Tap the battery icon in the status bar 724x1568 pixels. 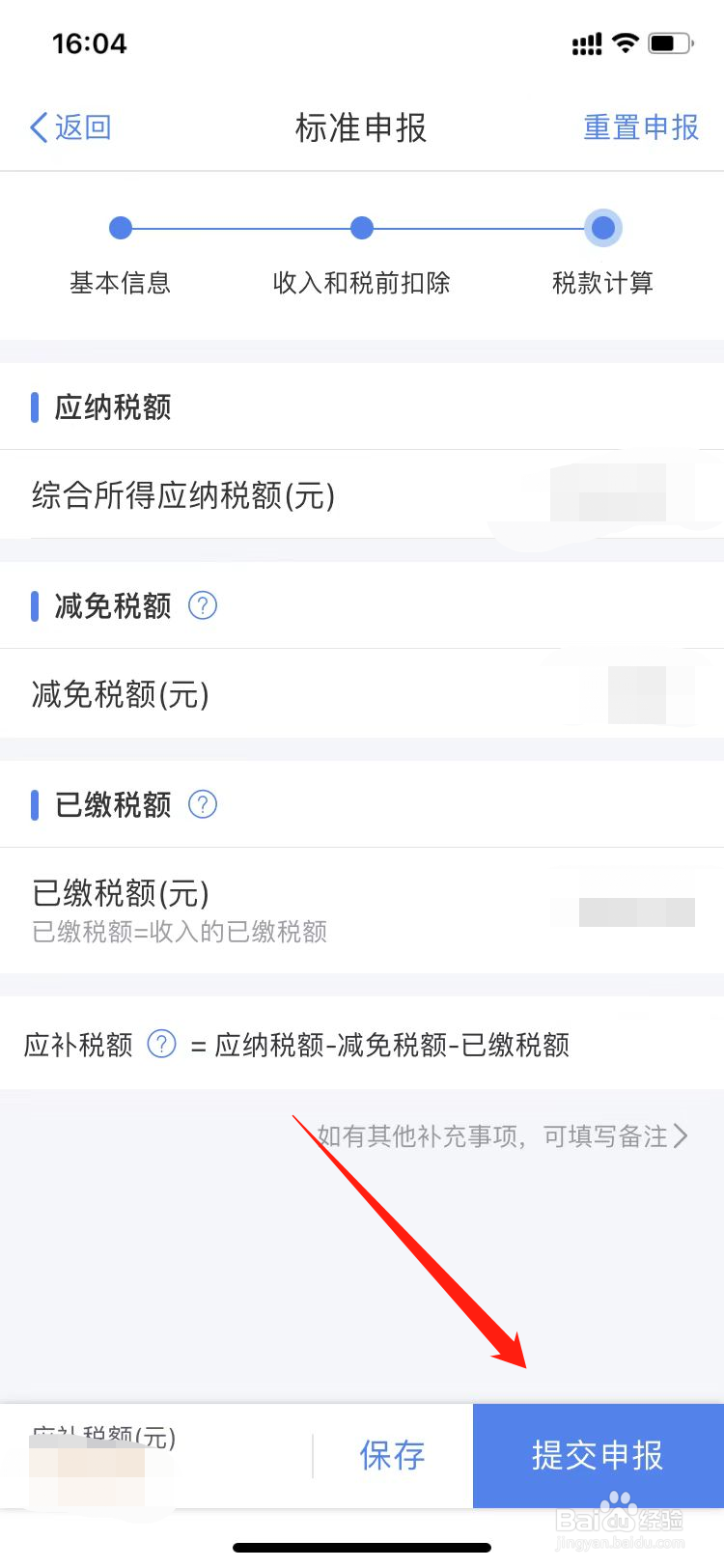(668, 42)
